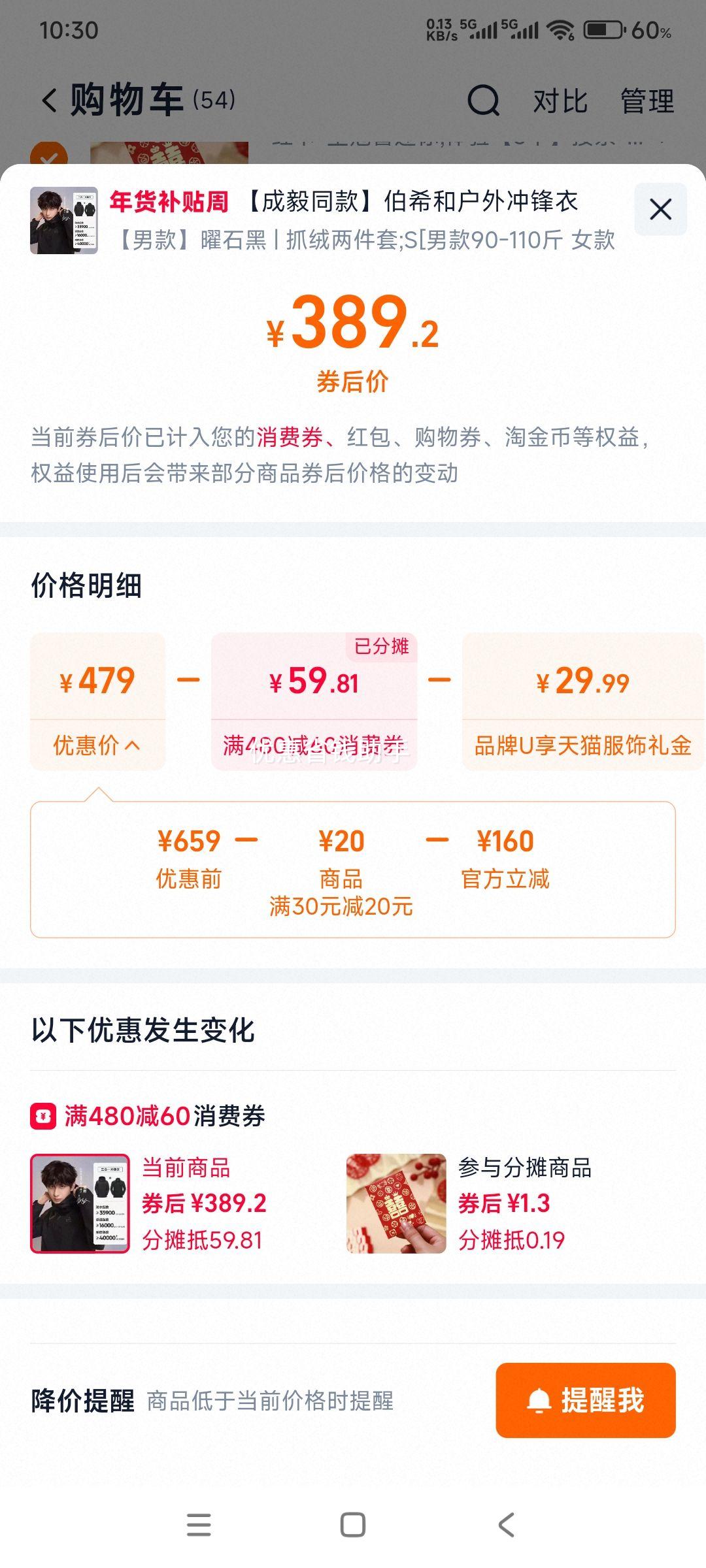Tap the 参与分摊商品 red envelope thumbnail
The image size is (706, 1568).
pos(396,1203)
